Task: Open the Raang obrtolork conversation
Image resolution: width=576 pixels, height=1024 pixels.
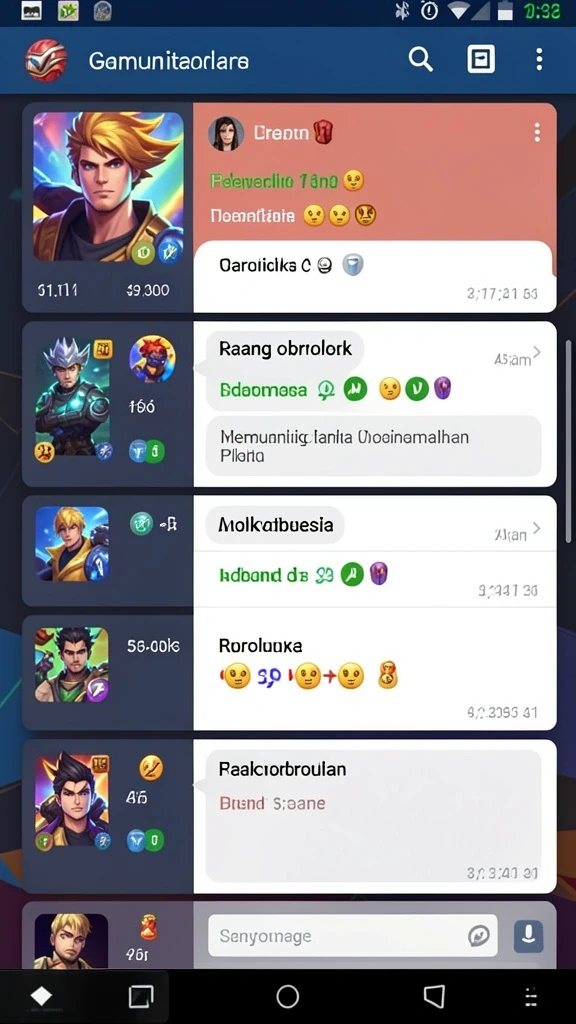Action: click(375, 404)
